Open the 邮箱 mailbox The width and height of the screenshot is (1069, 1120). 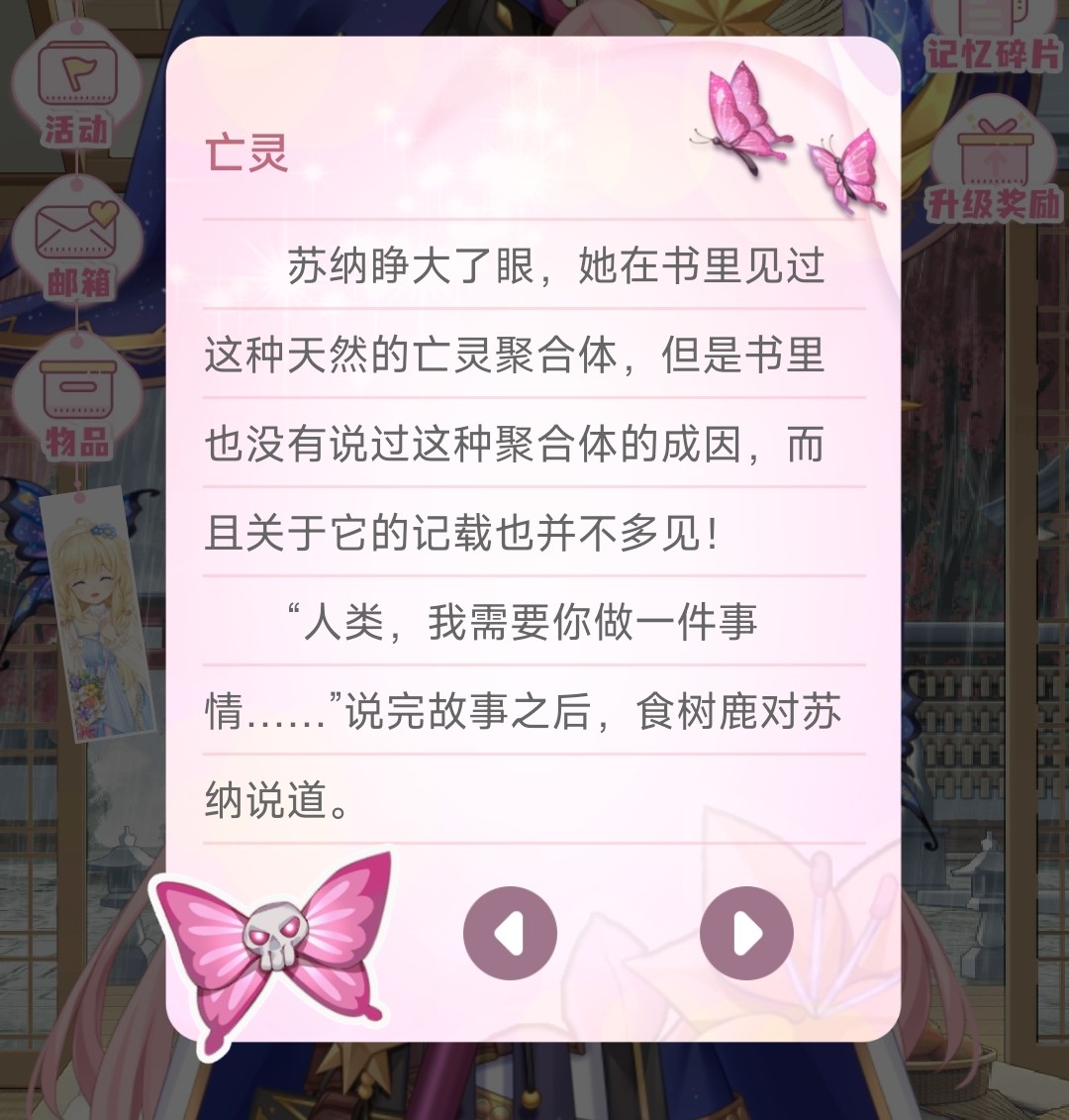click(77, 248)
